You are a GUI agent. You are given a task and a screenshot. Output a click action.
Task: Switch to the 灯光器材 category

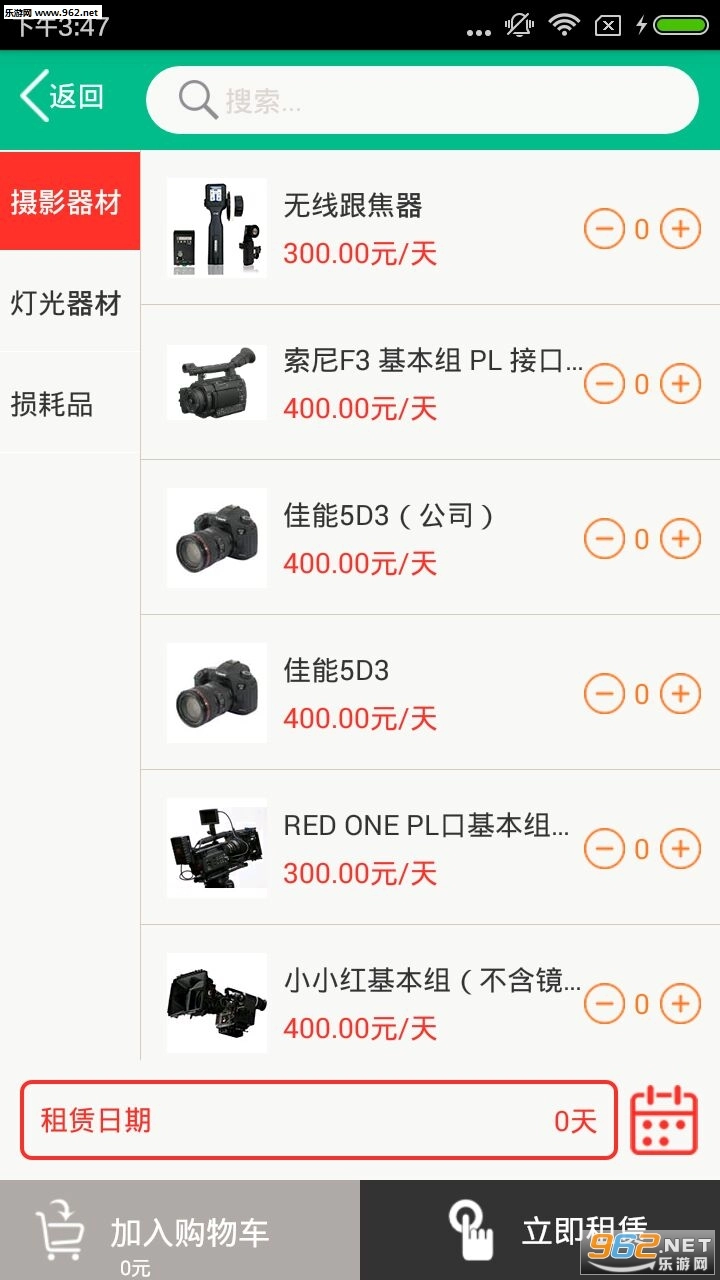tap(69, 302)
